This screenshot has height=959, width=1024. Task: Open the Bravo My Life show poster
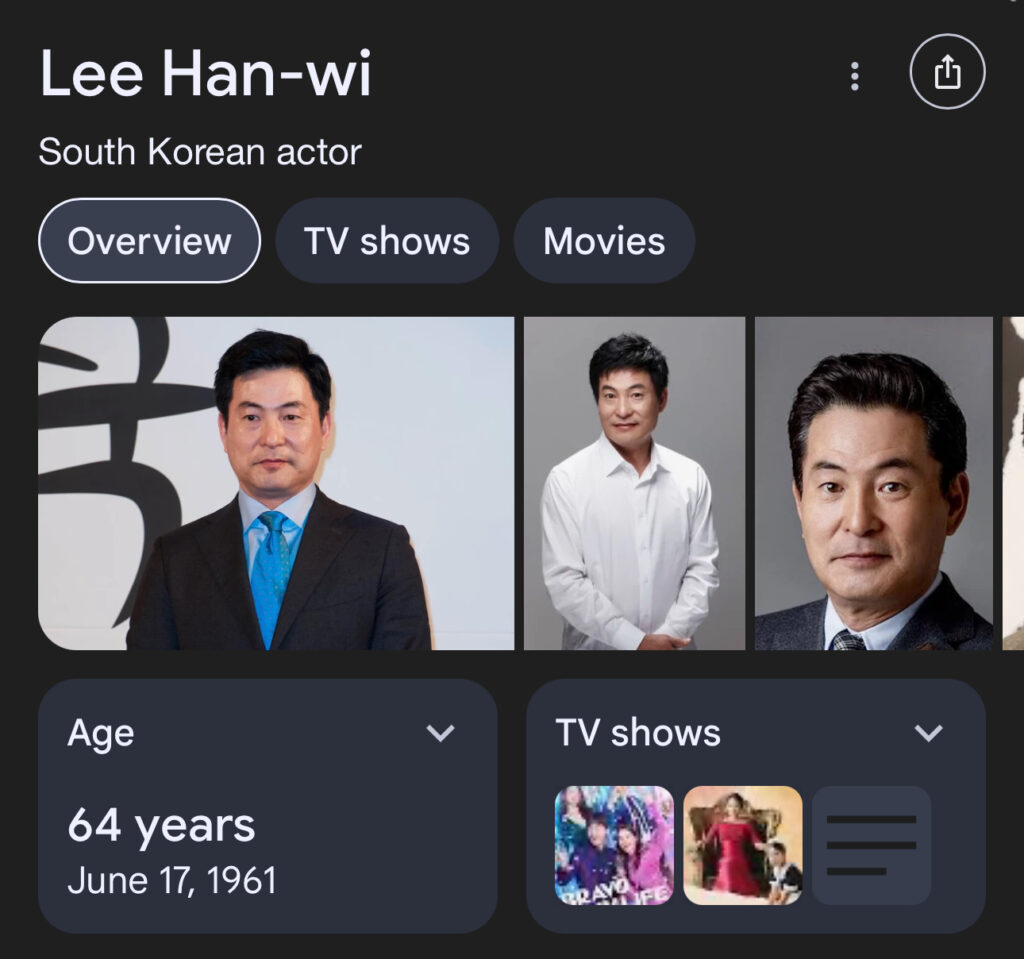click(x=614, y=845)
